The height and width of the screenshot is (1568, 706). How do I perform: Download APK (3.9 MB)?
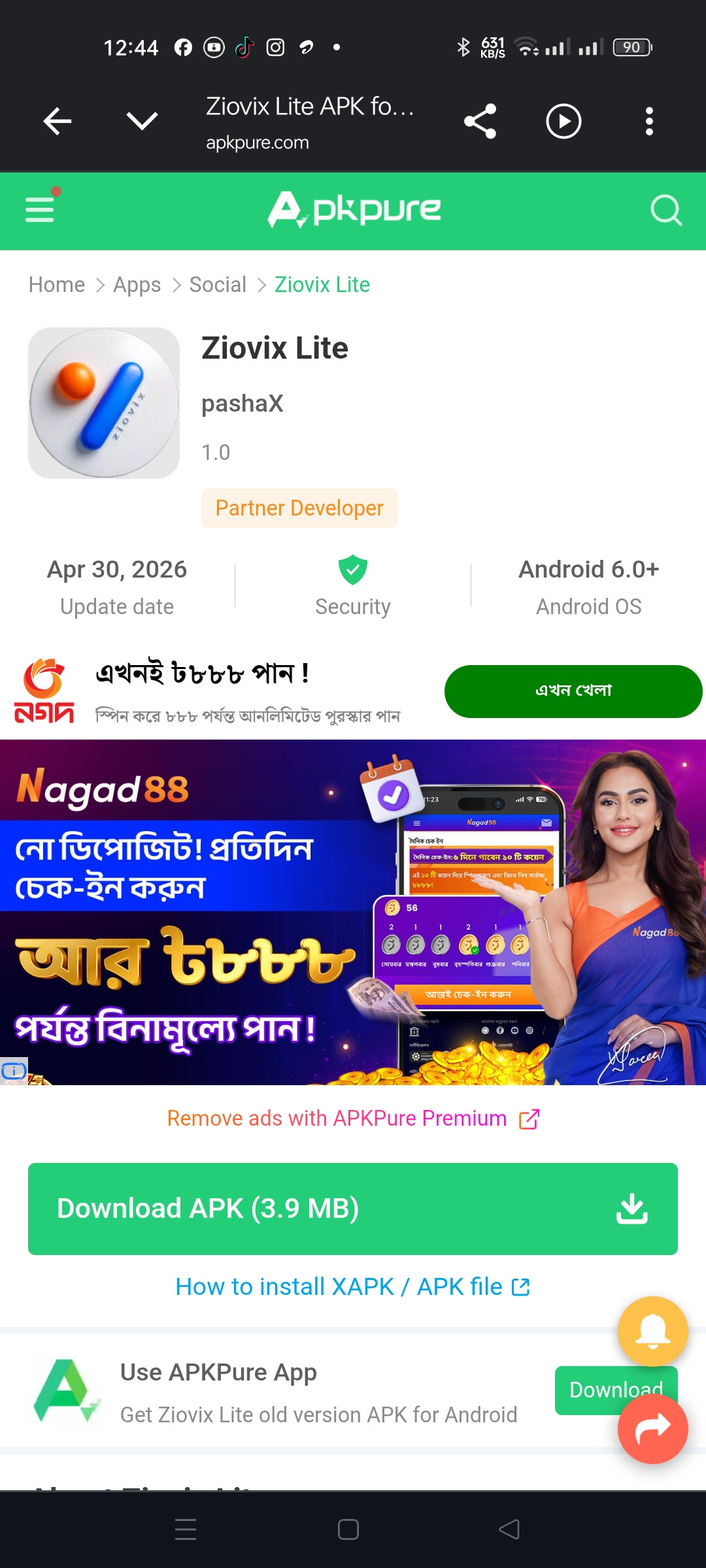coord(353,1209)
